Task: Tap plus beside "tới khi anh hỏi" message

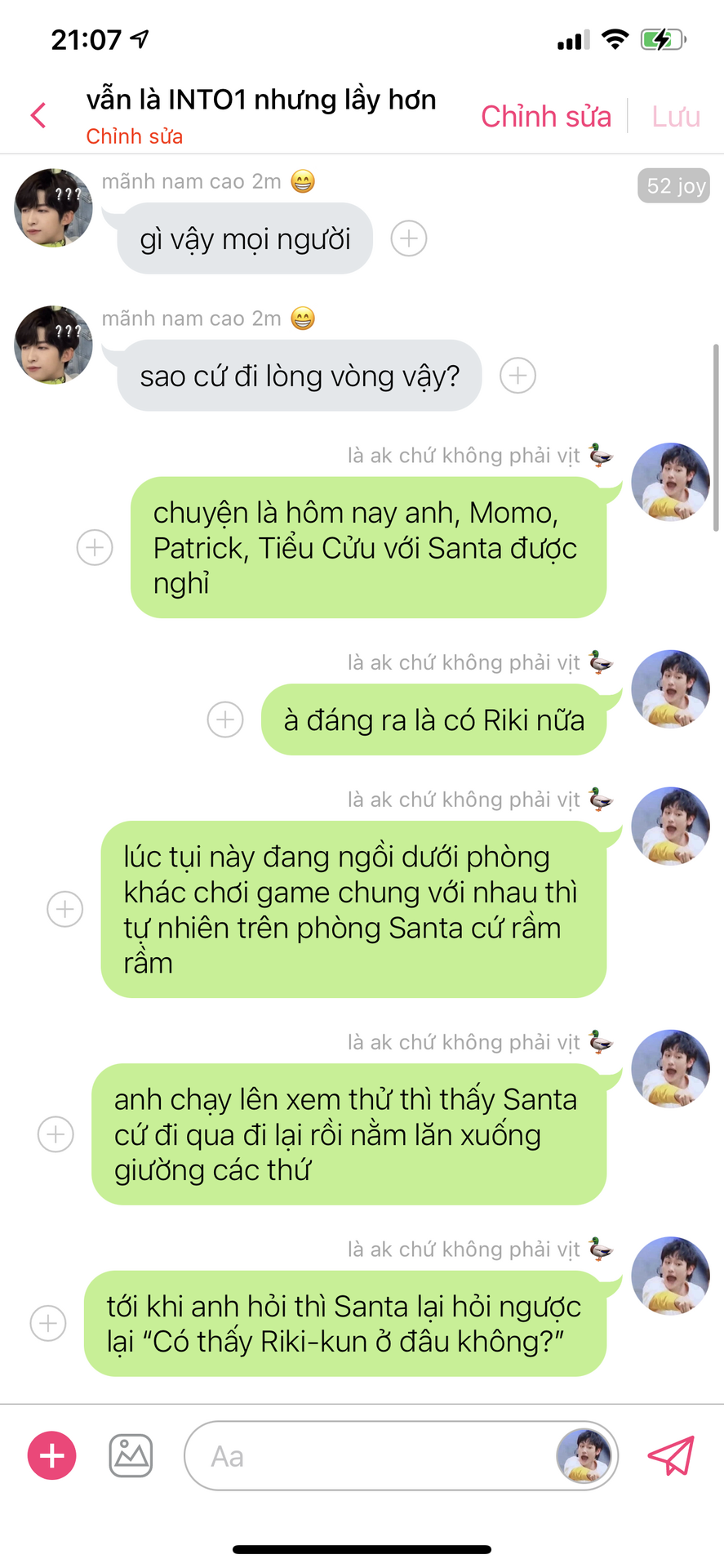Action: [x=48, y=1323]
